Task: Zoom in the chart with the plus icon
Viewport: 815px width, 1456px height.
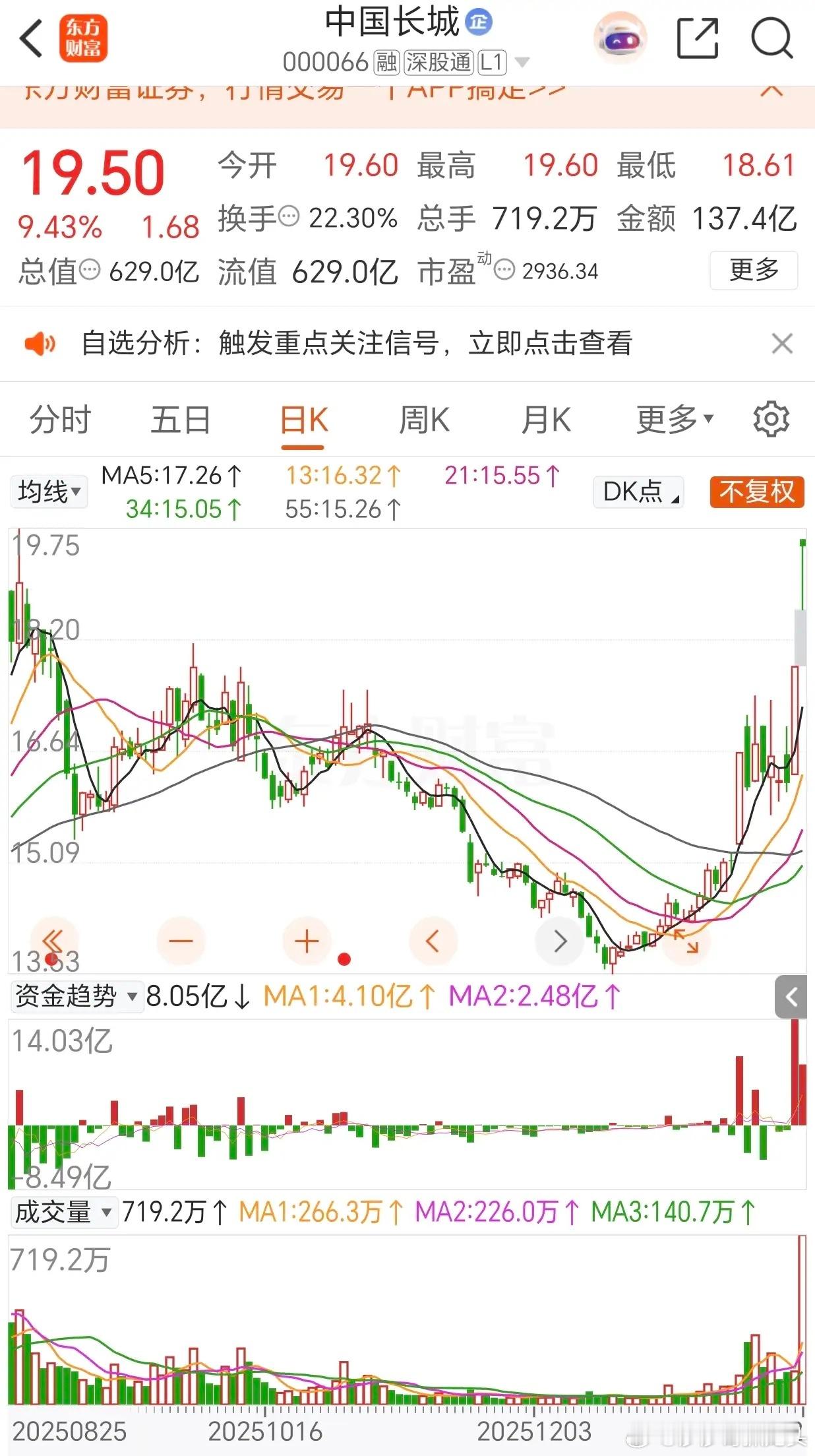Action: click(x=307, y=941)
